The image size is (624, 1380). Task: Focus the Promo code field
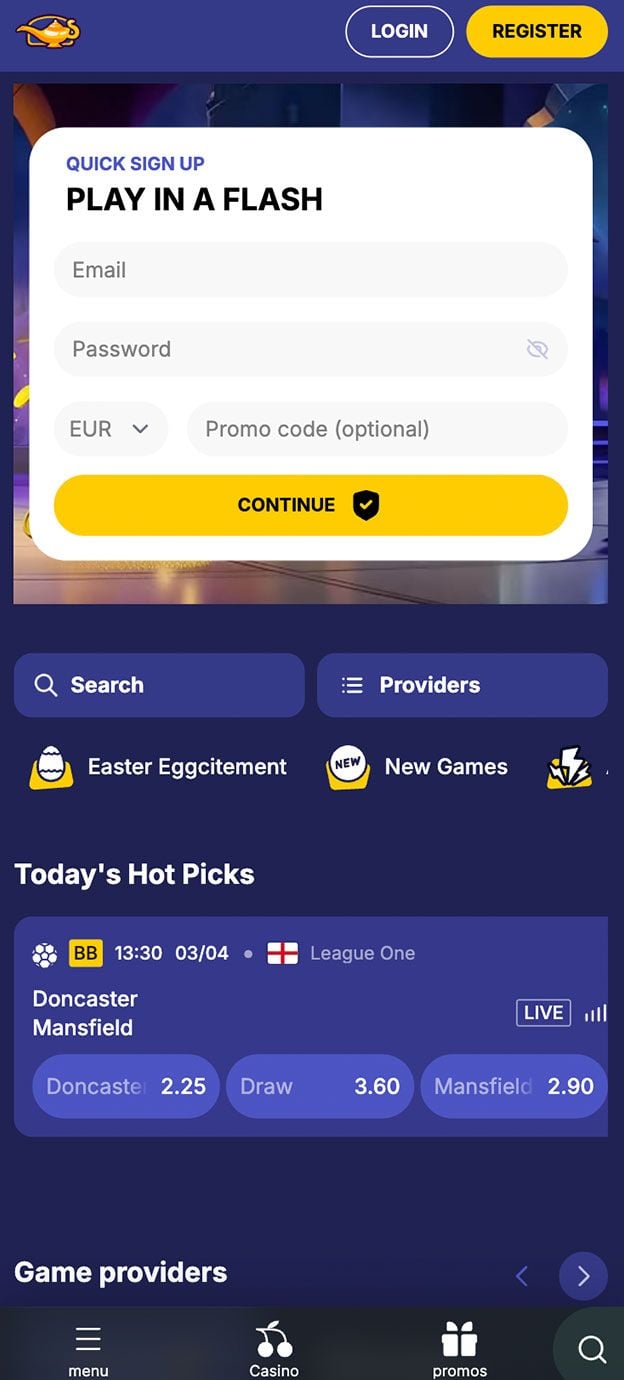[377, 429]
